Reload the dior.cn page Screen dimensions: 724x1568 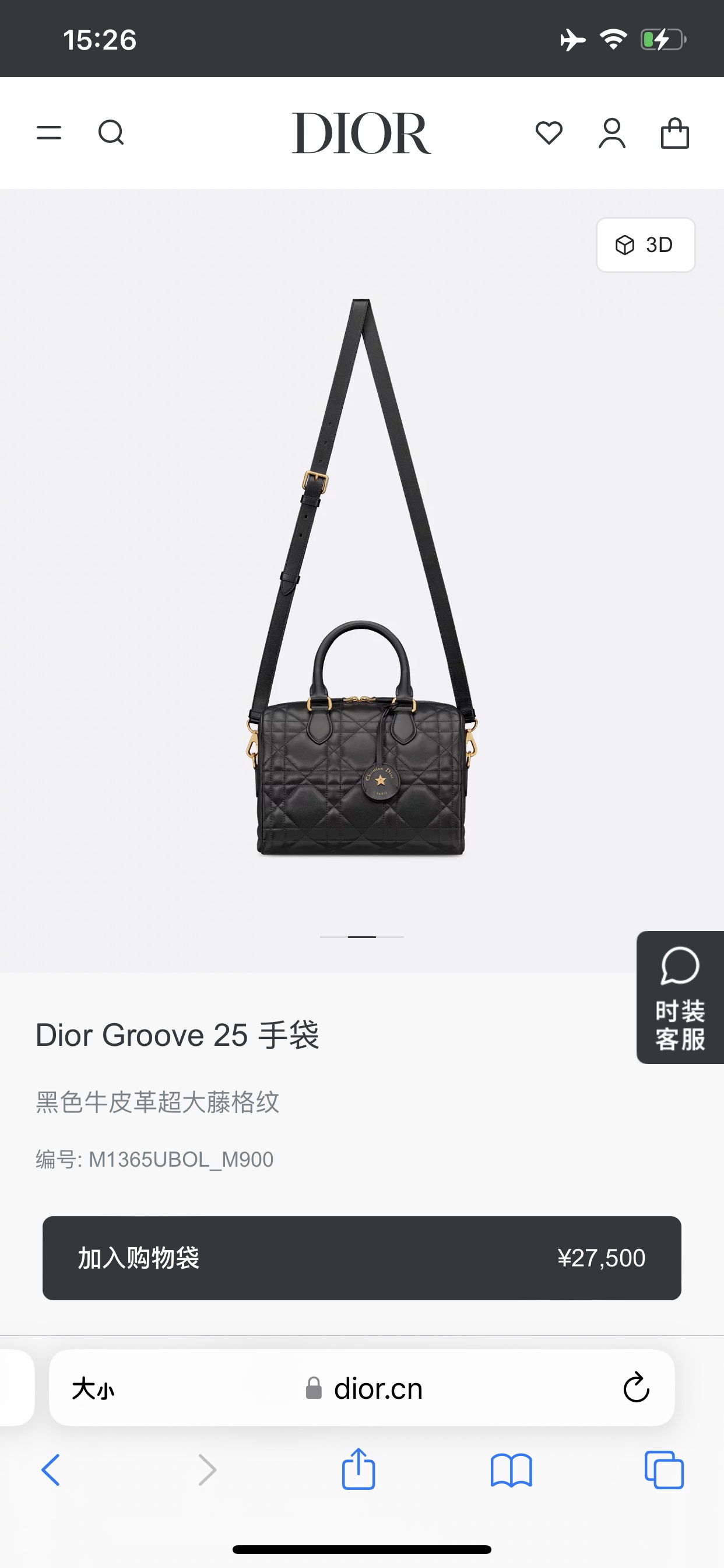636,1388
